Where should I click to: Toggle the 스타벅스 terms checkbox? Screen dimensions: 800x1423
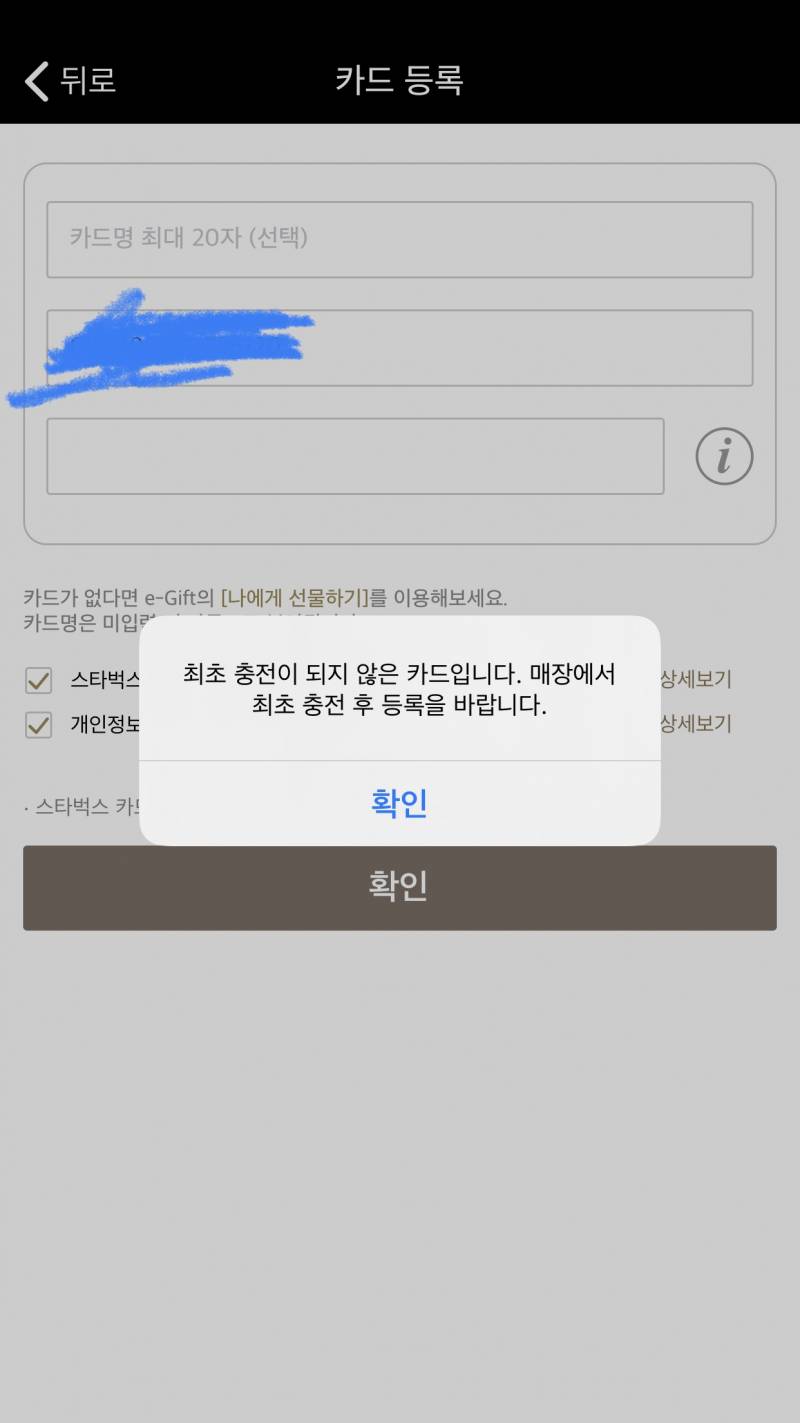coord(38,681)
